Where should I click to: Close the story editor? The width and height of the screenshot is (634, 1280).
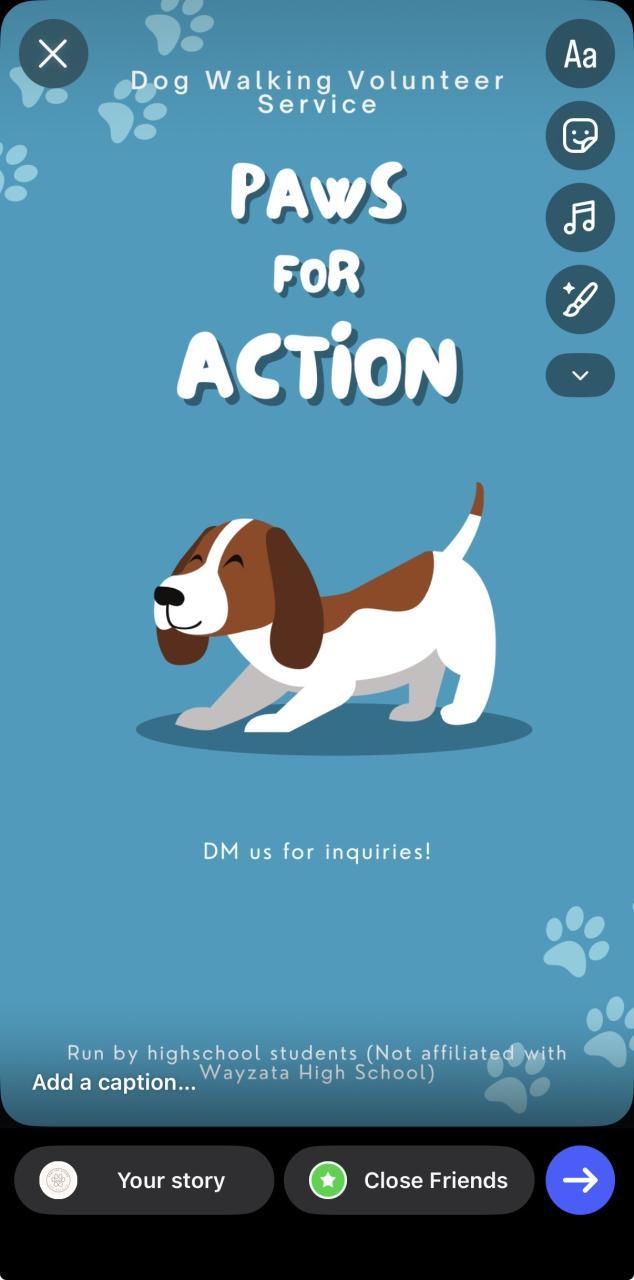click(x=53, y=54)
